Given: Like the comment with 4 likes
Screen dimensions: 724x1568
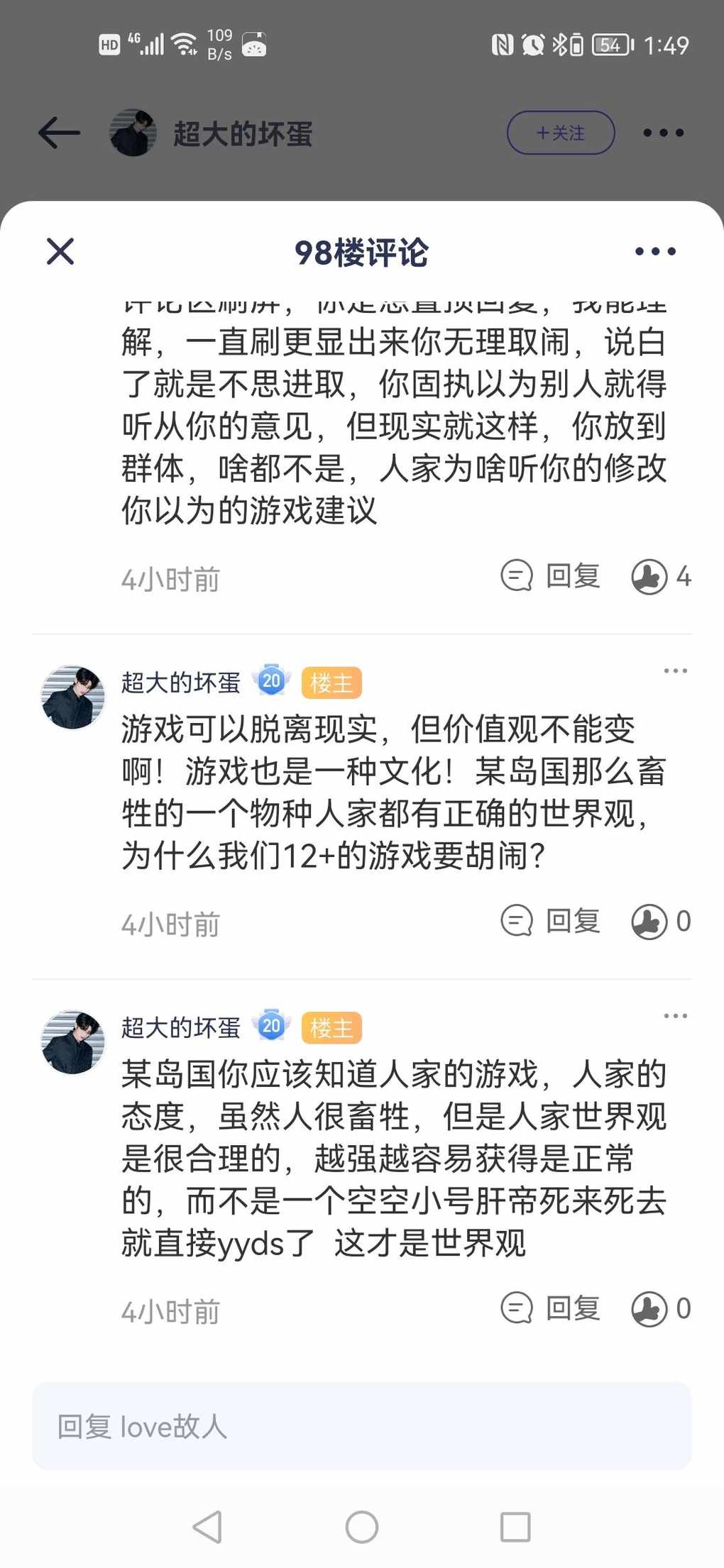Looking at the screenshot, I should pyautogui.click(x=661, y=576).
